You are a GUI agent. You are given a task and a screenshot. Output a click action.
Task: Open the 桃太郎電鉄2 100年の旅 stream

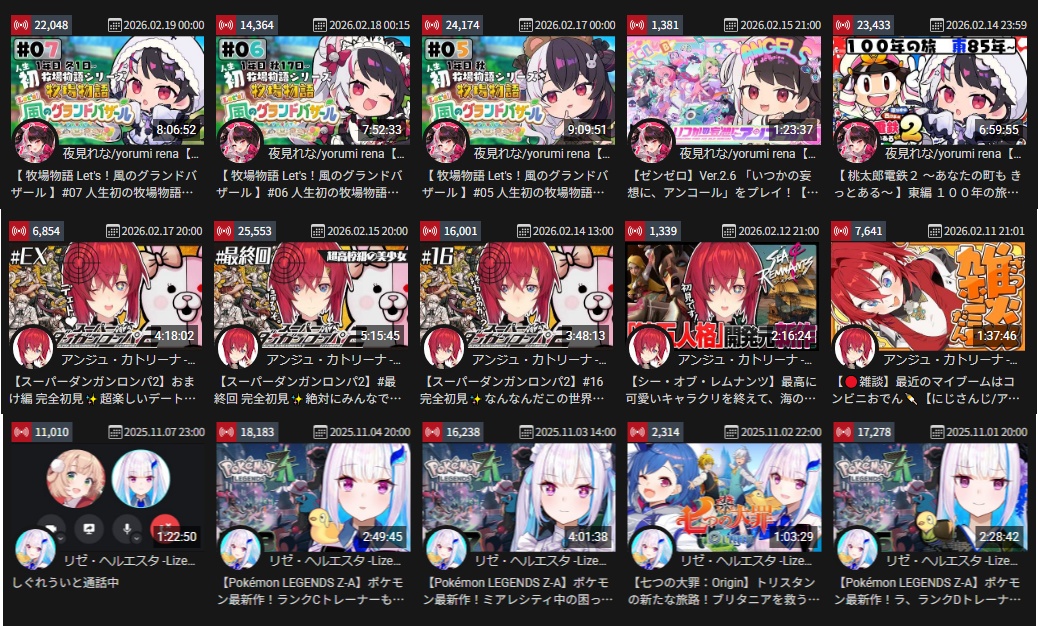[929, 90]
